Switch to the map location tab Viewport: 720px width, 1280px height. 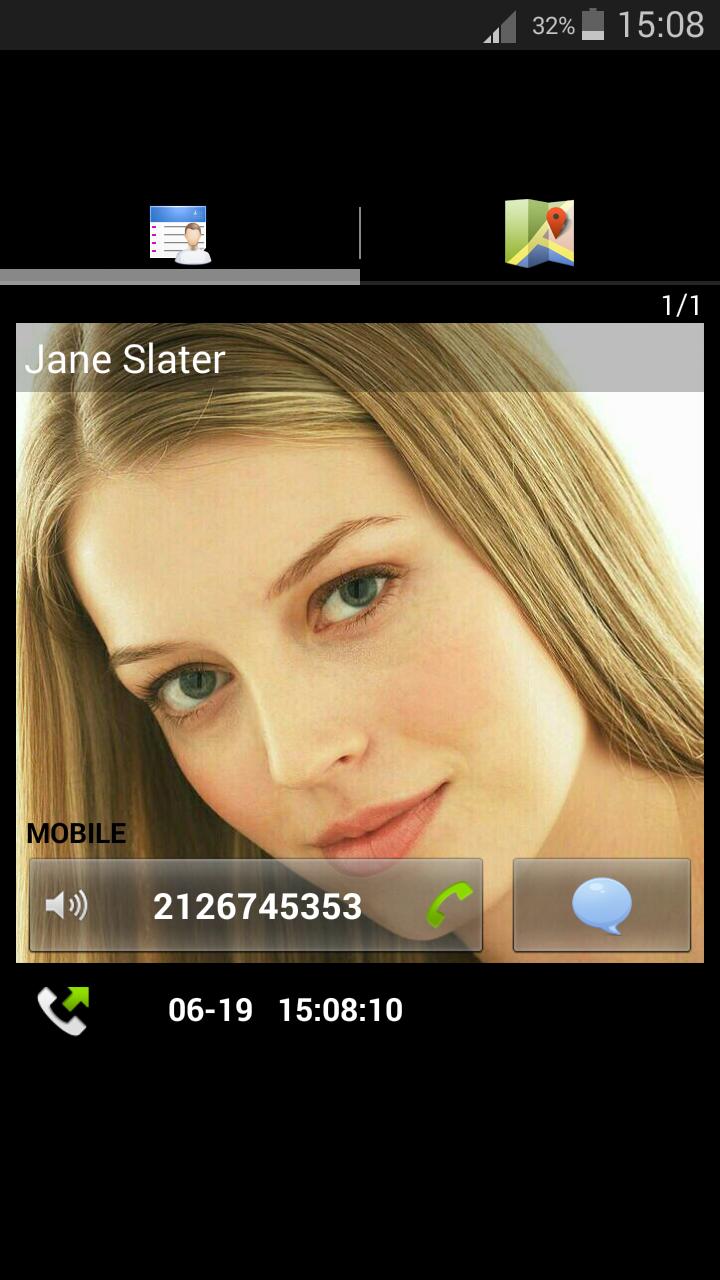click(x=539, y=235)
